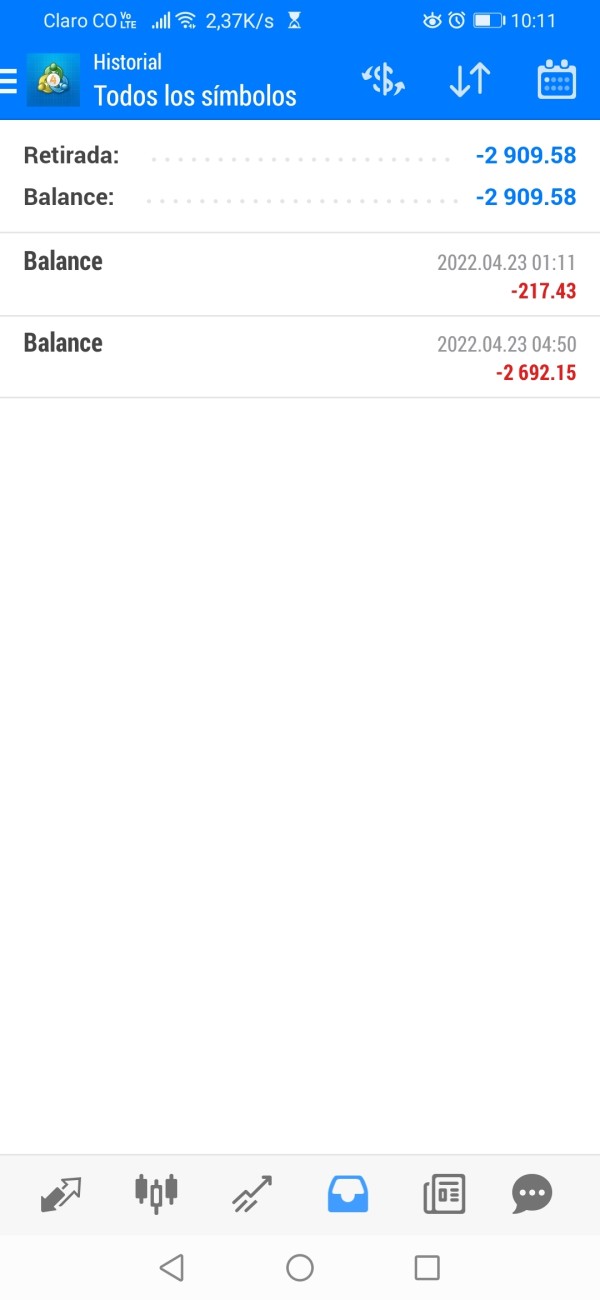
Task: Open the symbol filter dollar icon
Action: coord(383,81)
